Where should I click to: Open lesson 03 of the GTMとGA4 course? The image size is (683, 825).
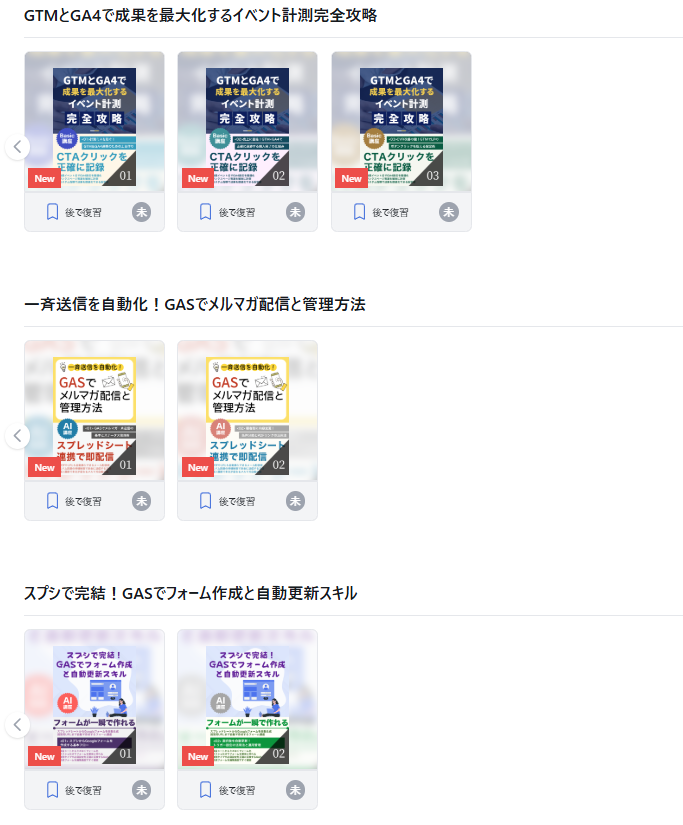click(401, 122)
